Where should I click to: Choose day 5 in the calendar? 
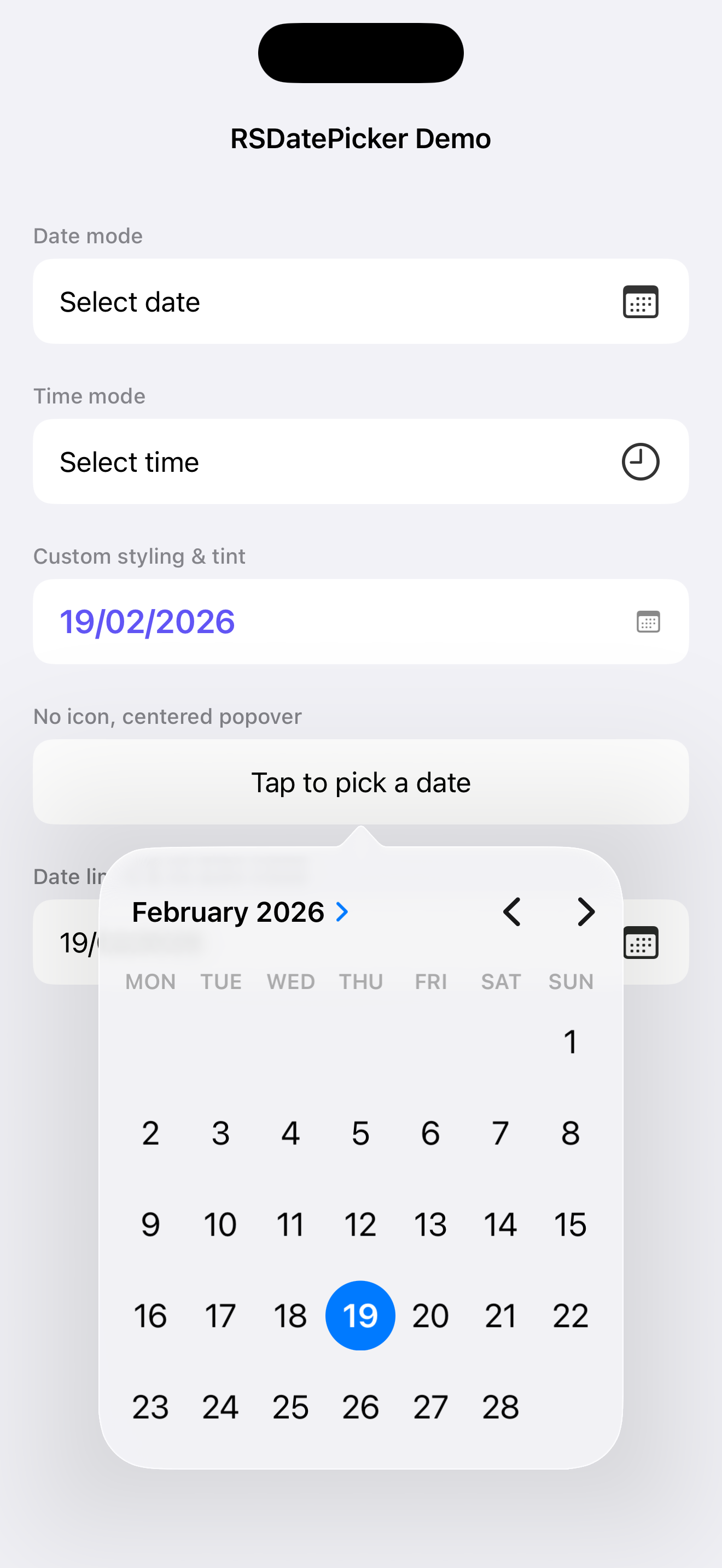pos(360,1133)
